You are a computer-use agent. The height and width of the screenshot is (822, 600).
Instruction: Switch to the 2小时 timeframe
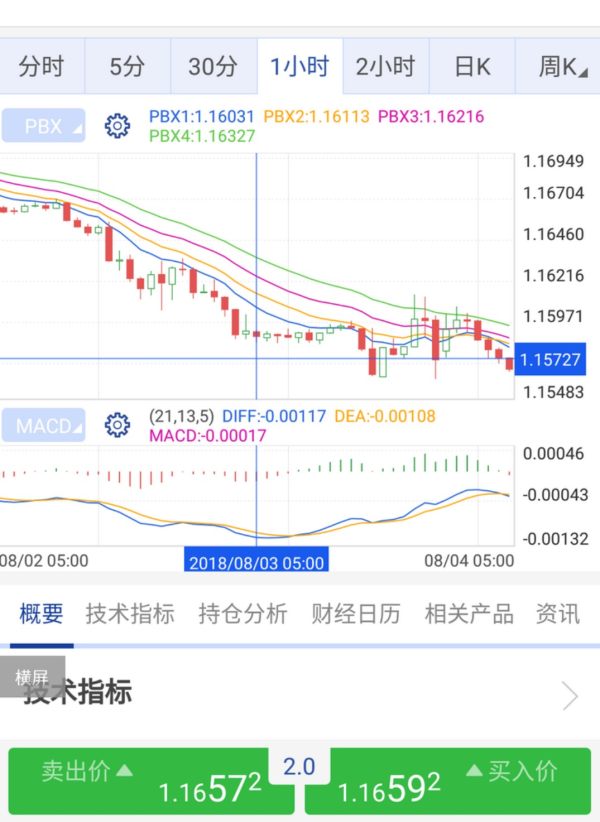click(385, 67)
